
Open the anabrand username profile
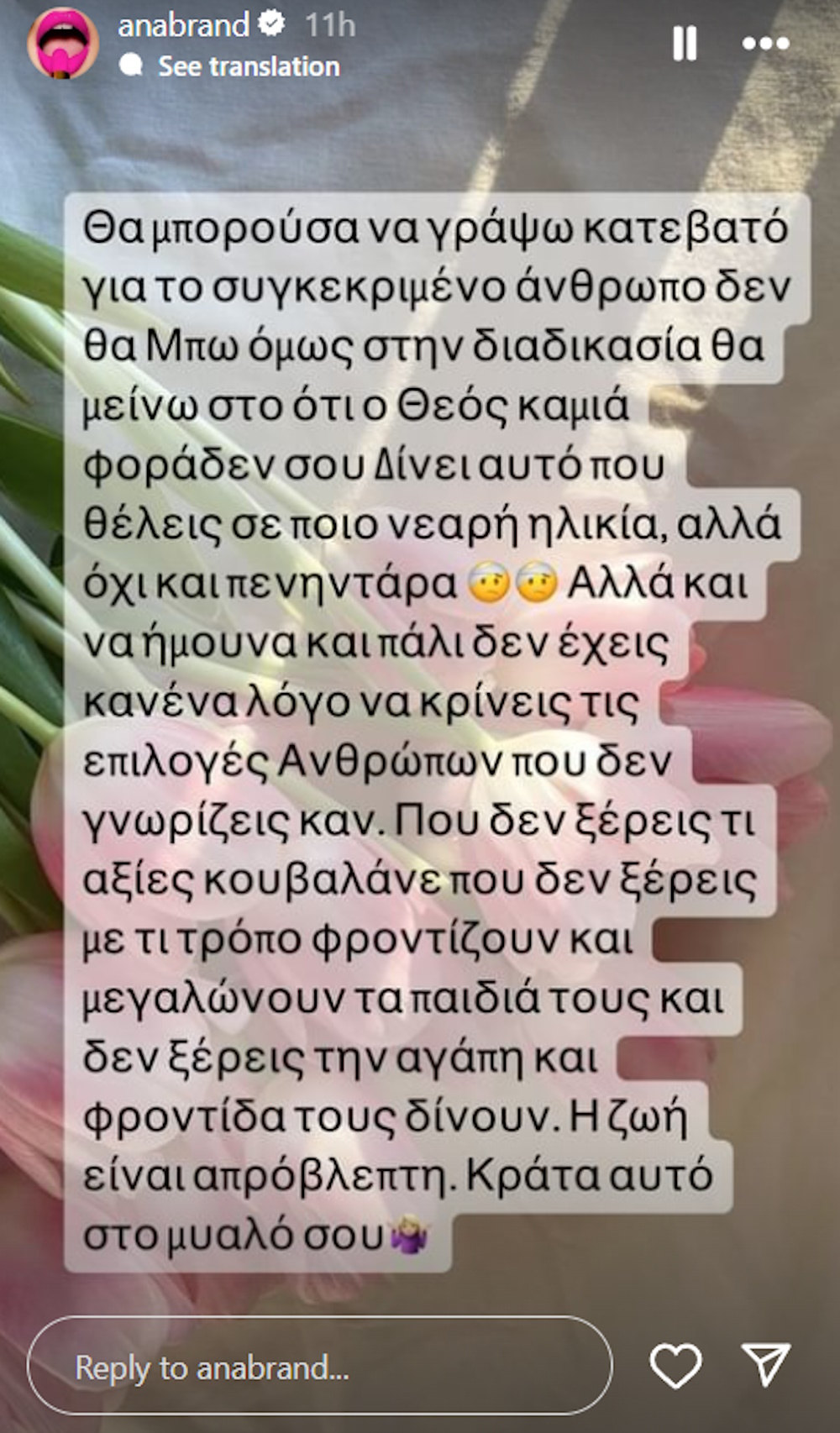183,25
